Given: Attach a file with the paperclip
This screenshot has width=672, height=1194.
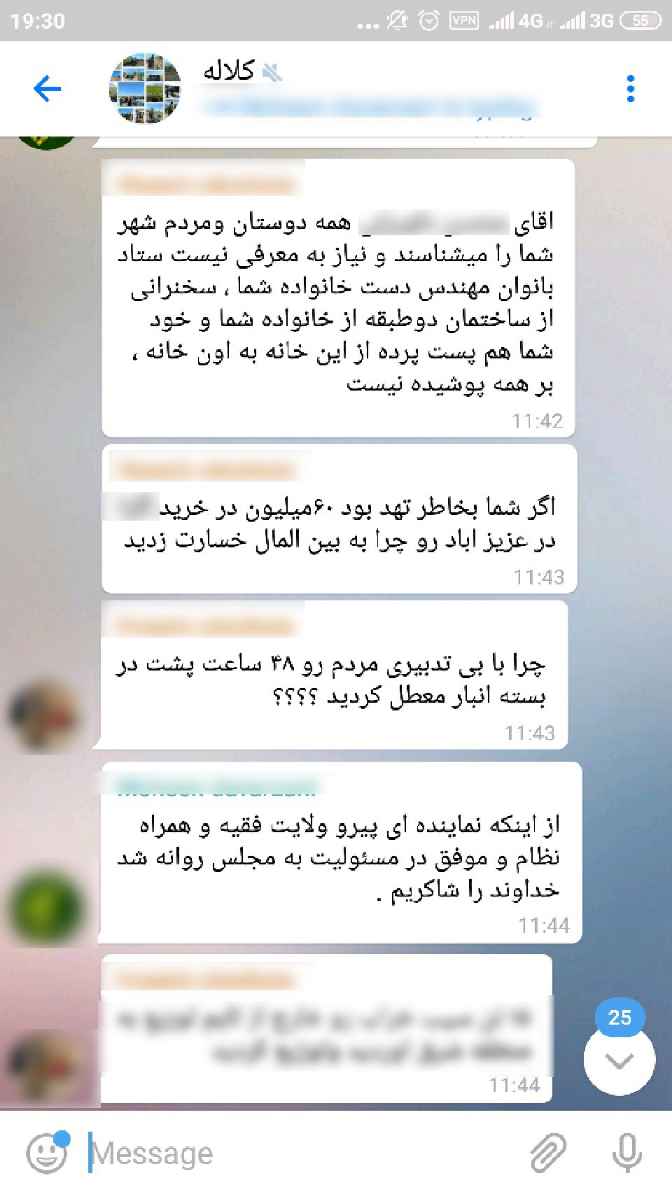Looking at the screenshot, I should point(547,1153).
